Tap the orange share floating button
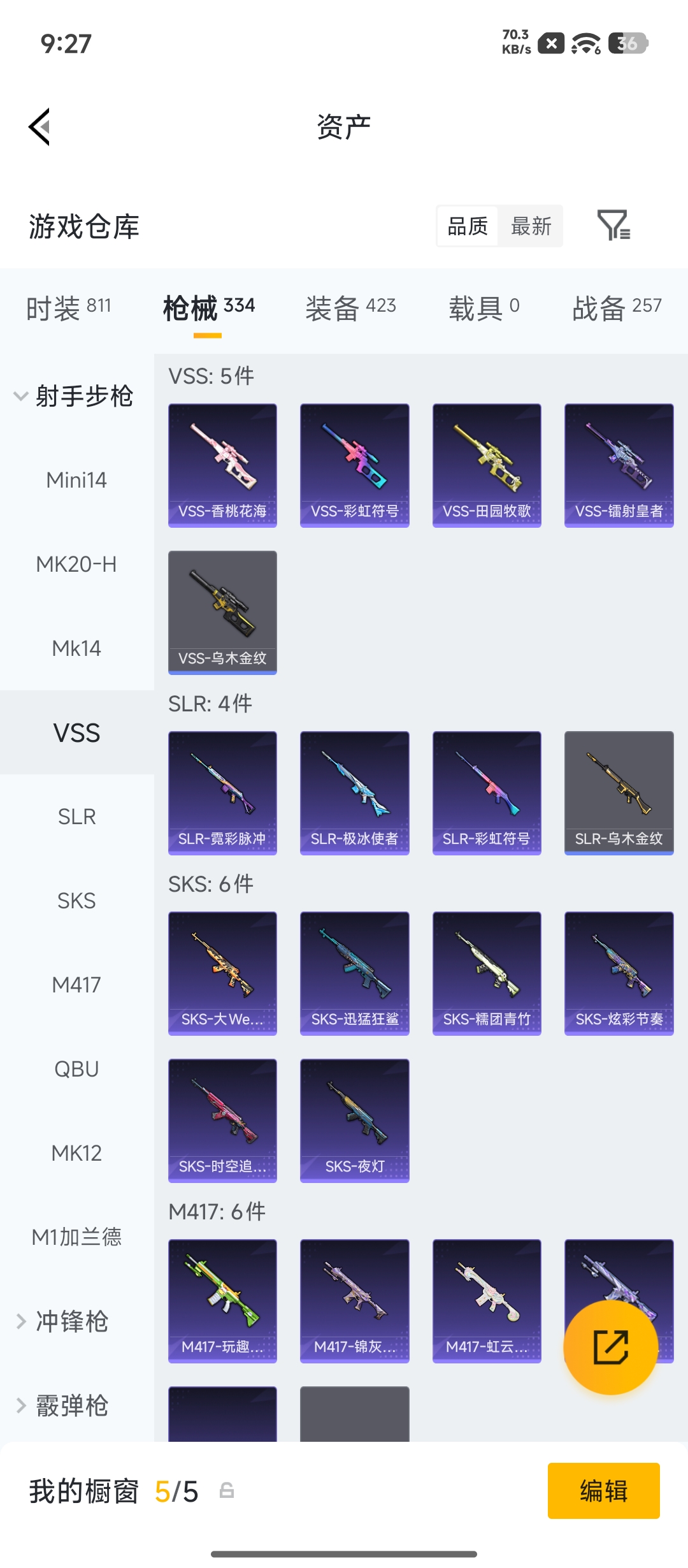Viewport: 688px width, 1568px height. click(611, 1347)
